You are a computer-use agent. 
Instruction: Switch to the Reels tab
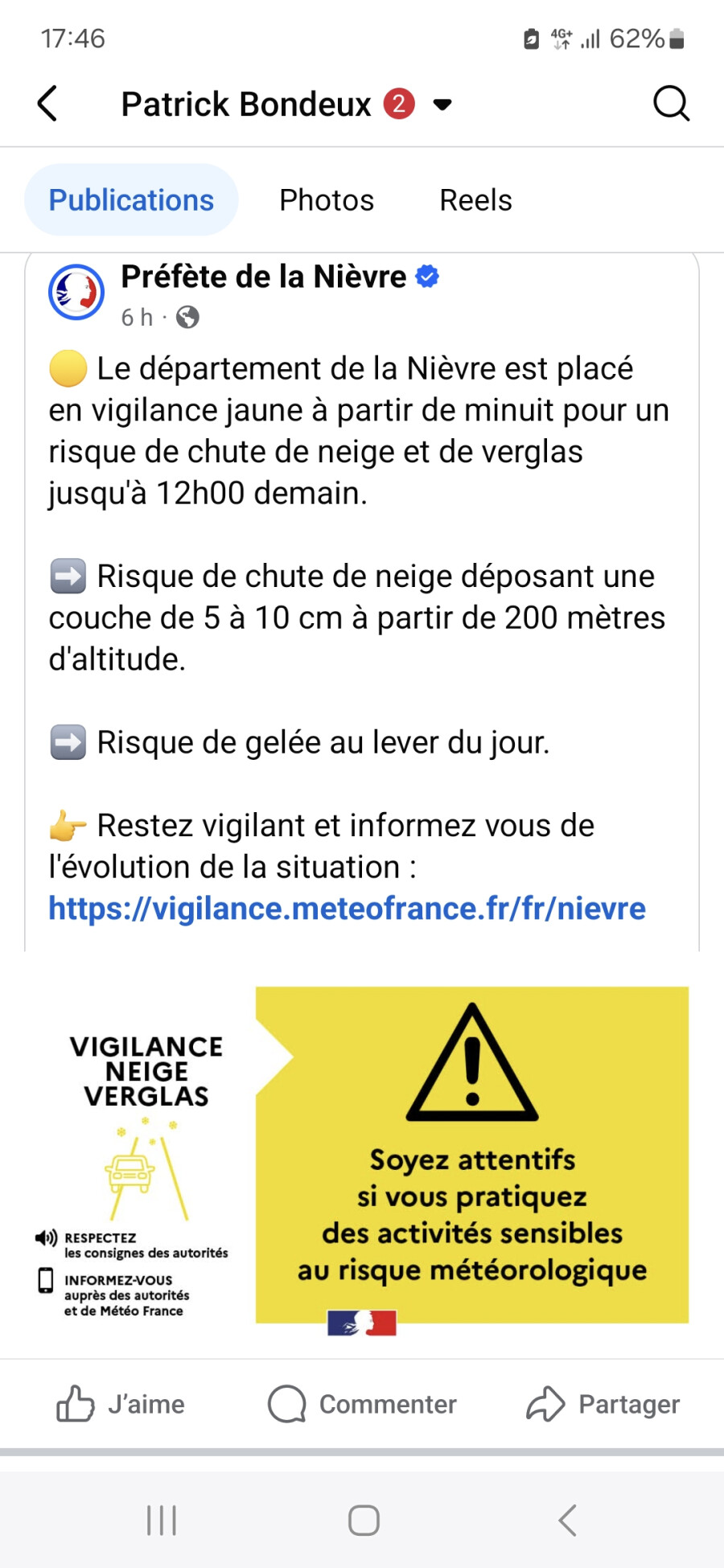475,200
